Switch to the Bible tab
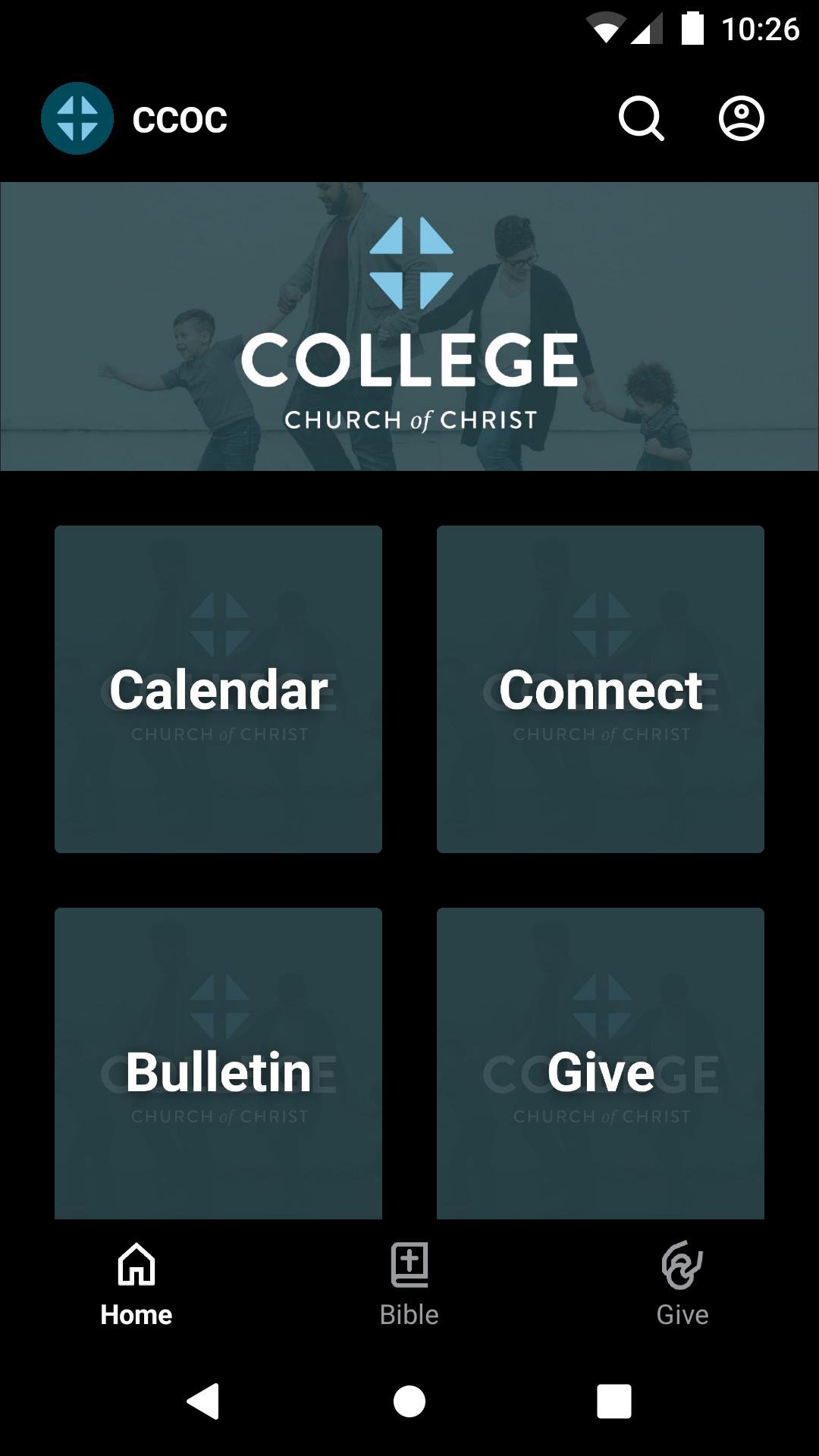 click(x=409, y=1283)
